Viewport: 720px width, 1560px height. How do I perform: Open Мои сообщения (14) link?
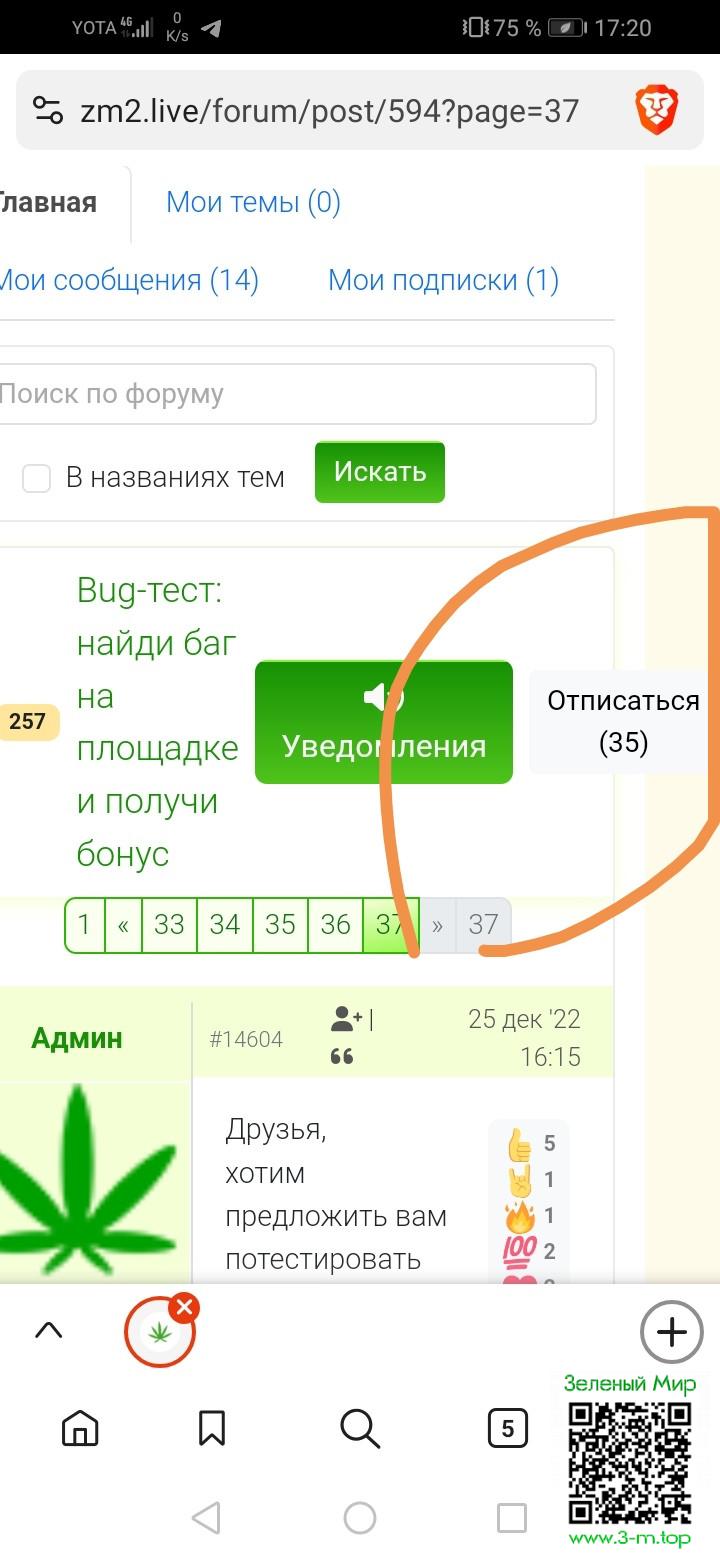click(x=128, y=280)
